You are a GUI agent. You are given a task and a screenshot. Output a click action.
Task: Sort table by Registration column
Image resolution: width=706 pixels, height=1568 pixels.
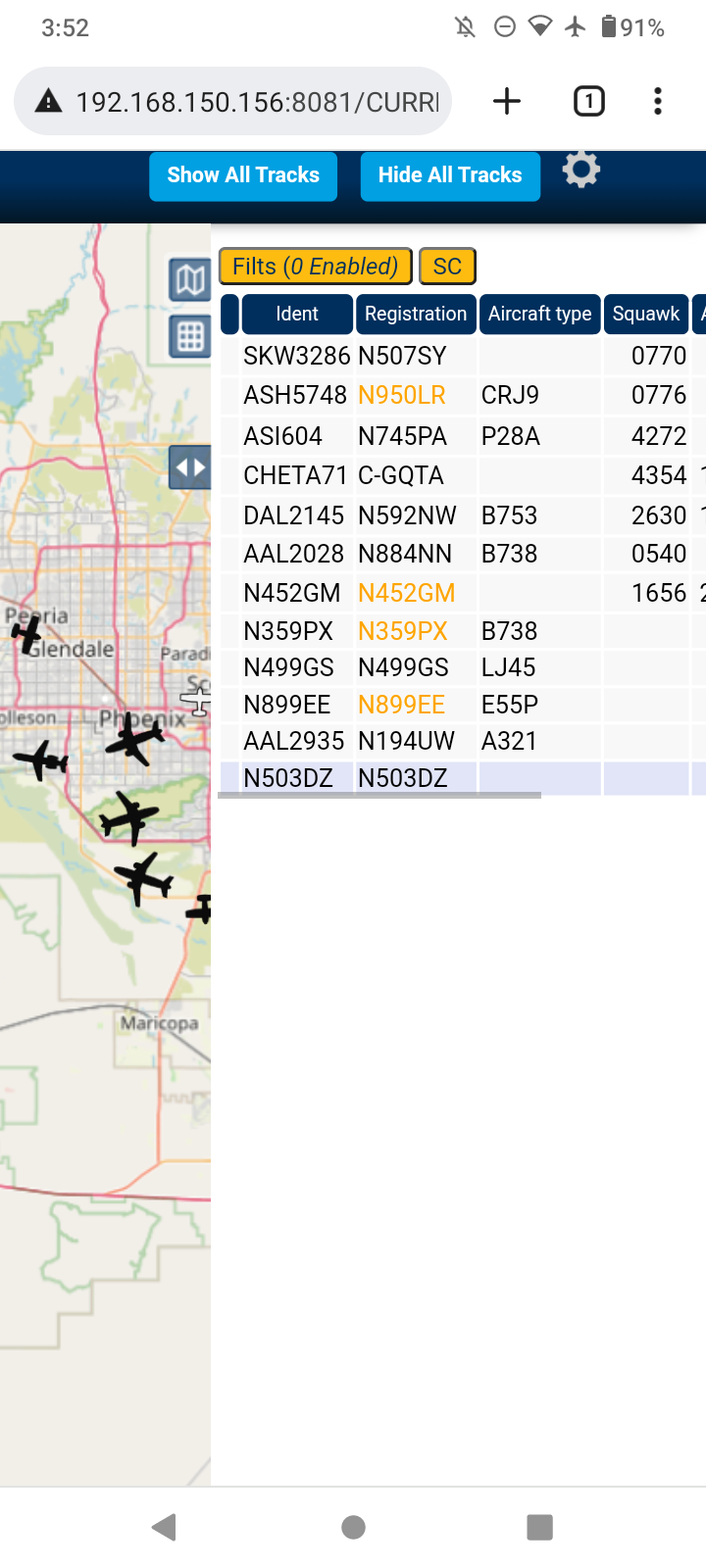pyautogui.click(x=416, y=314)
